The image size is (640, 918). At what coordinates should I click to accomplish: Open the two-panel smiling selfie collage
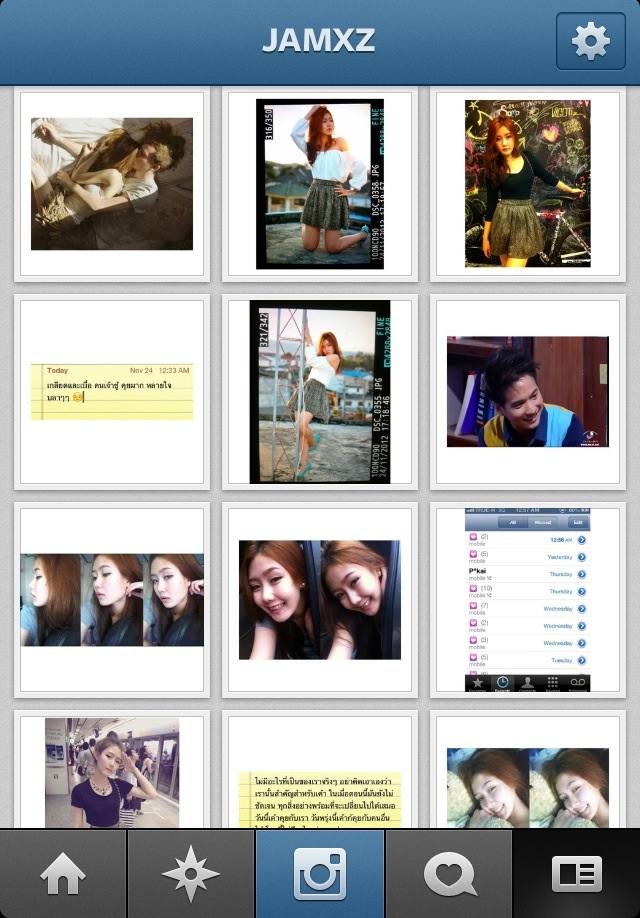click(x=320, y=599)
